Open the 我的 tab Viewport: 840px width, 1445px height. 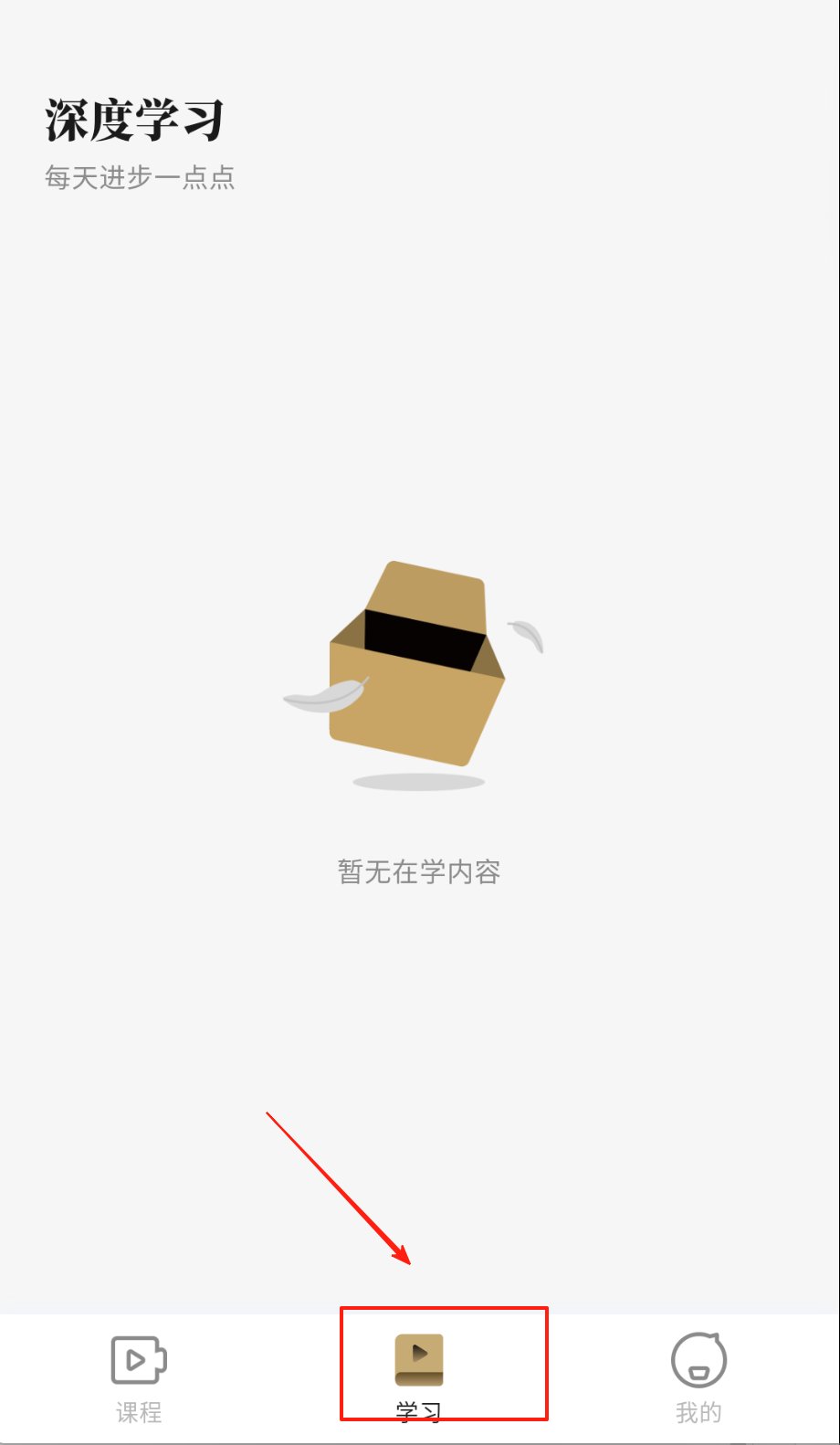[x=698, y=1377]
